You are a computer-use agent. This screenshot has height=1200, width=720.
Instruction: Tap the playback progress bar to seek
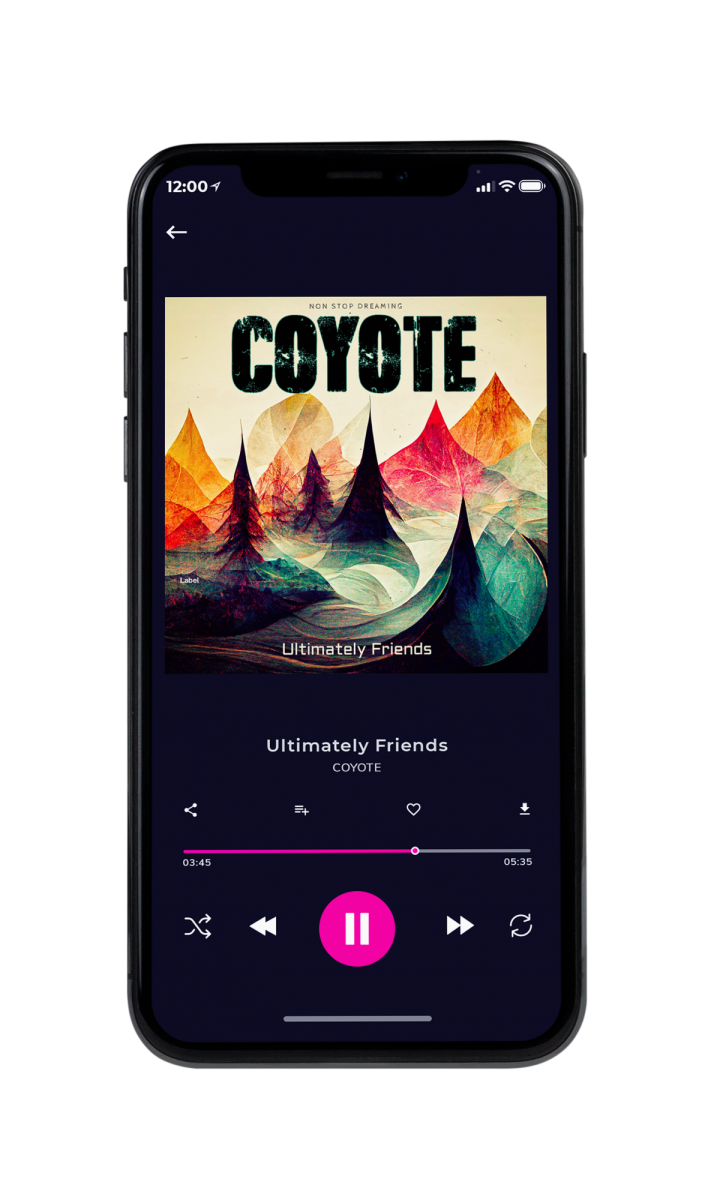coord(357,851)
